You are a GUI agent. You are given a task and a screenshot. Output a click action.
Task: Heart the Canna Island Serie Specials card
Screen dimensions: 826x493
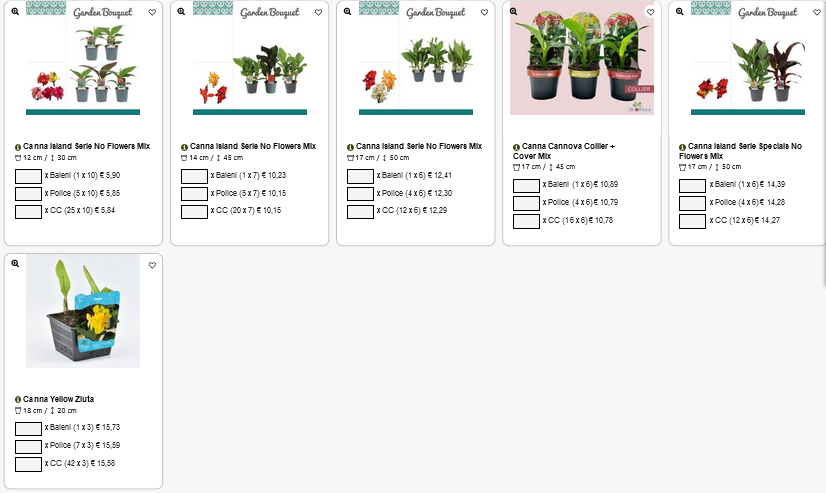(816, 13)
